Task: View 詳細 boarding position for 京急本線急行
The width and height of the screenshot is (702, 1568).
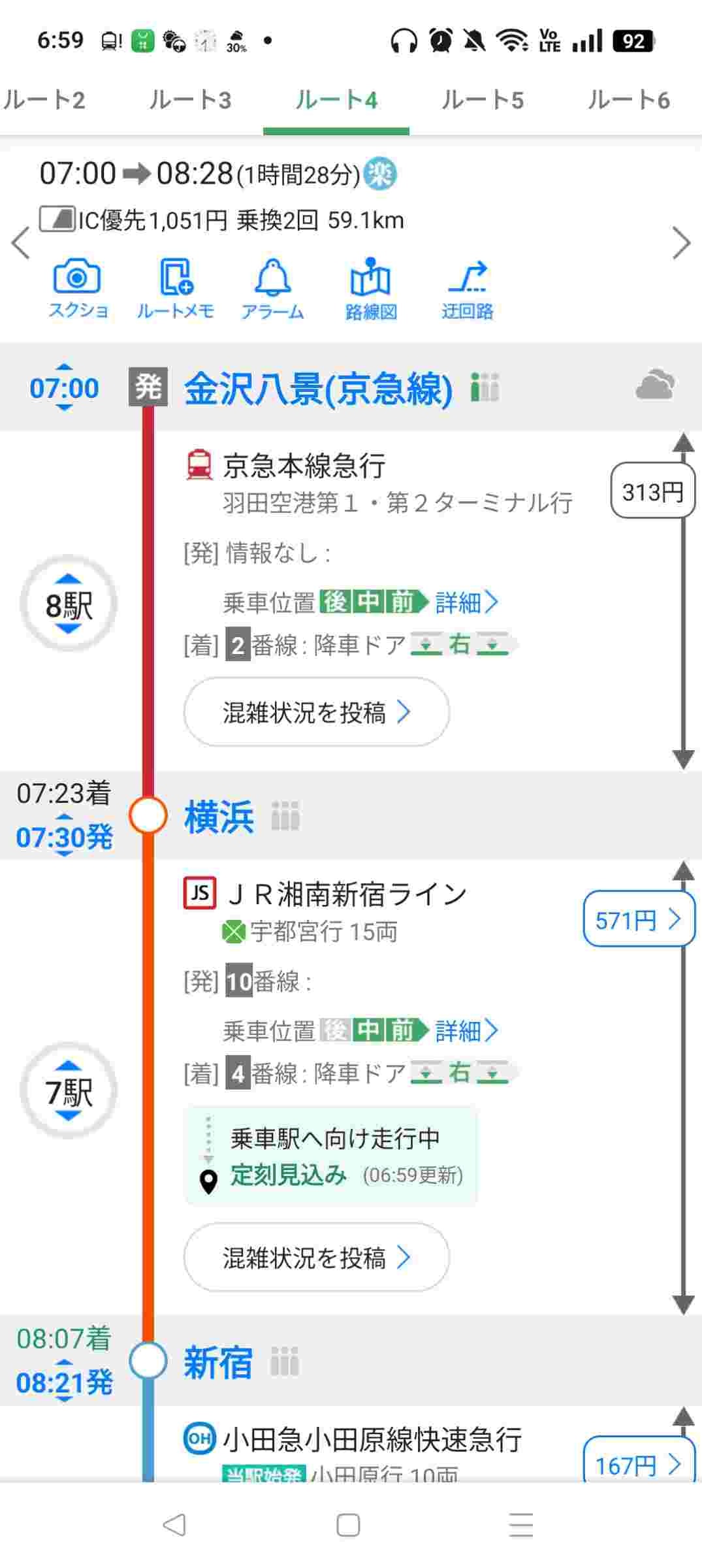Action: [466, 602]
